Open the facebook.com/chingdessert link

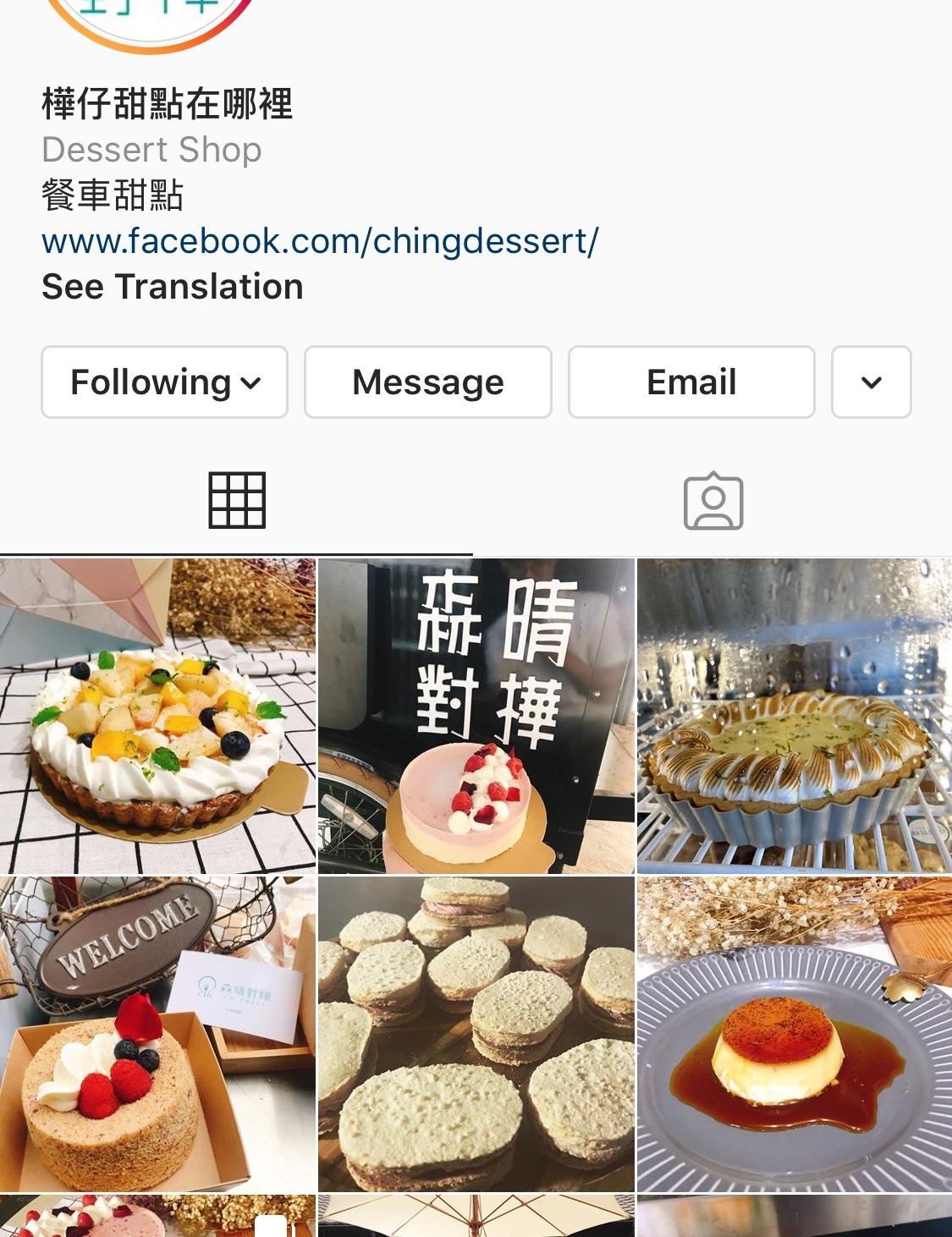(x=320, y=241)
